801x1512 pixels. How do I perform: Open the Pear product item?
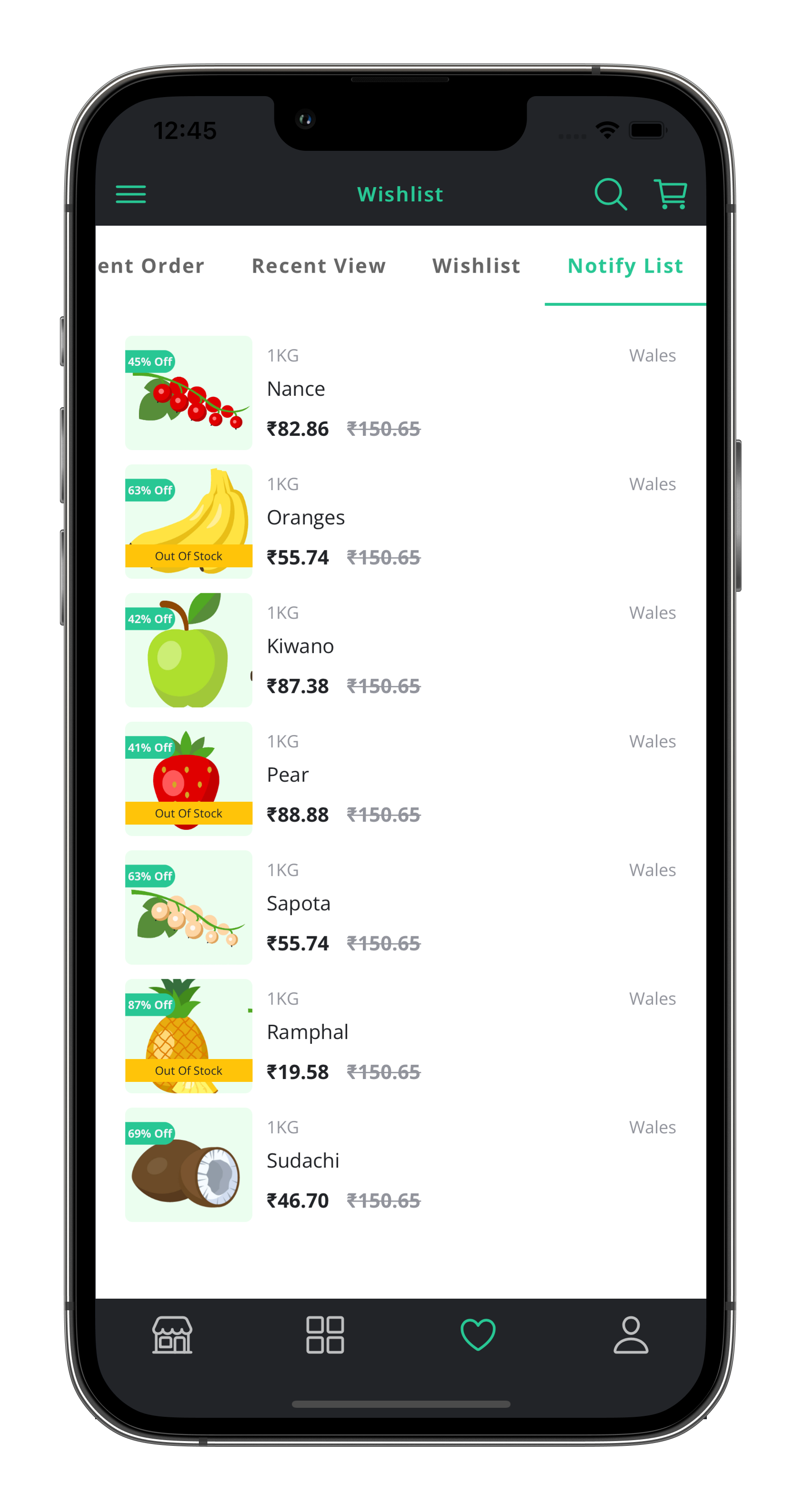(401, 778)
